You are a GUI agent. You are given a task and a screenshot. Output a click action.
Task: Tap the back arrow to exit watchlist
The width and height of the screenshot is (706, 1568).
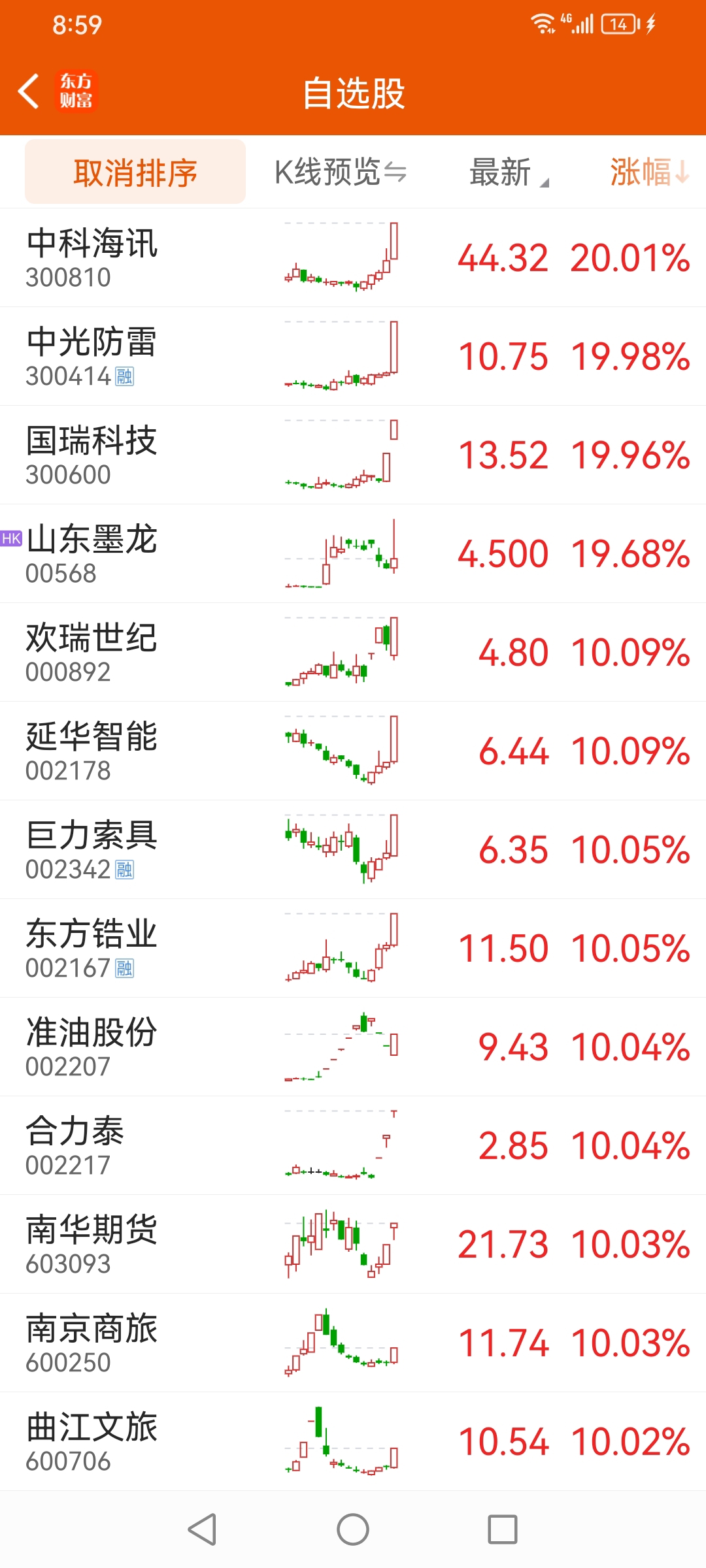(x=29, y=92)
